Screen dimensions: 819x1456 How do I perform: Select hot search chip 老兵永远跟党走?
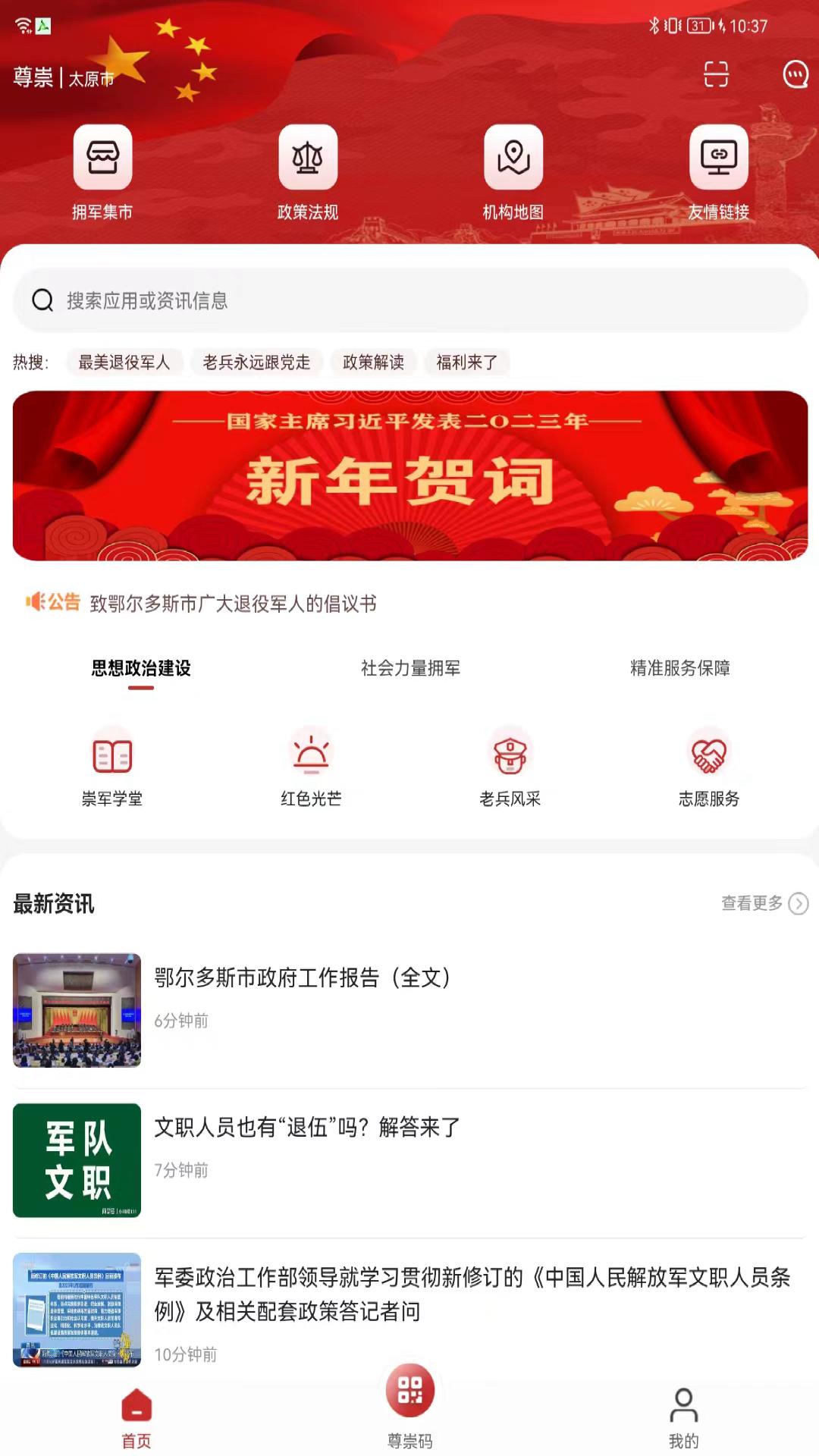(256, 362)
